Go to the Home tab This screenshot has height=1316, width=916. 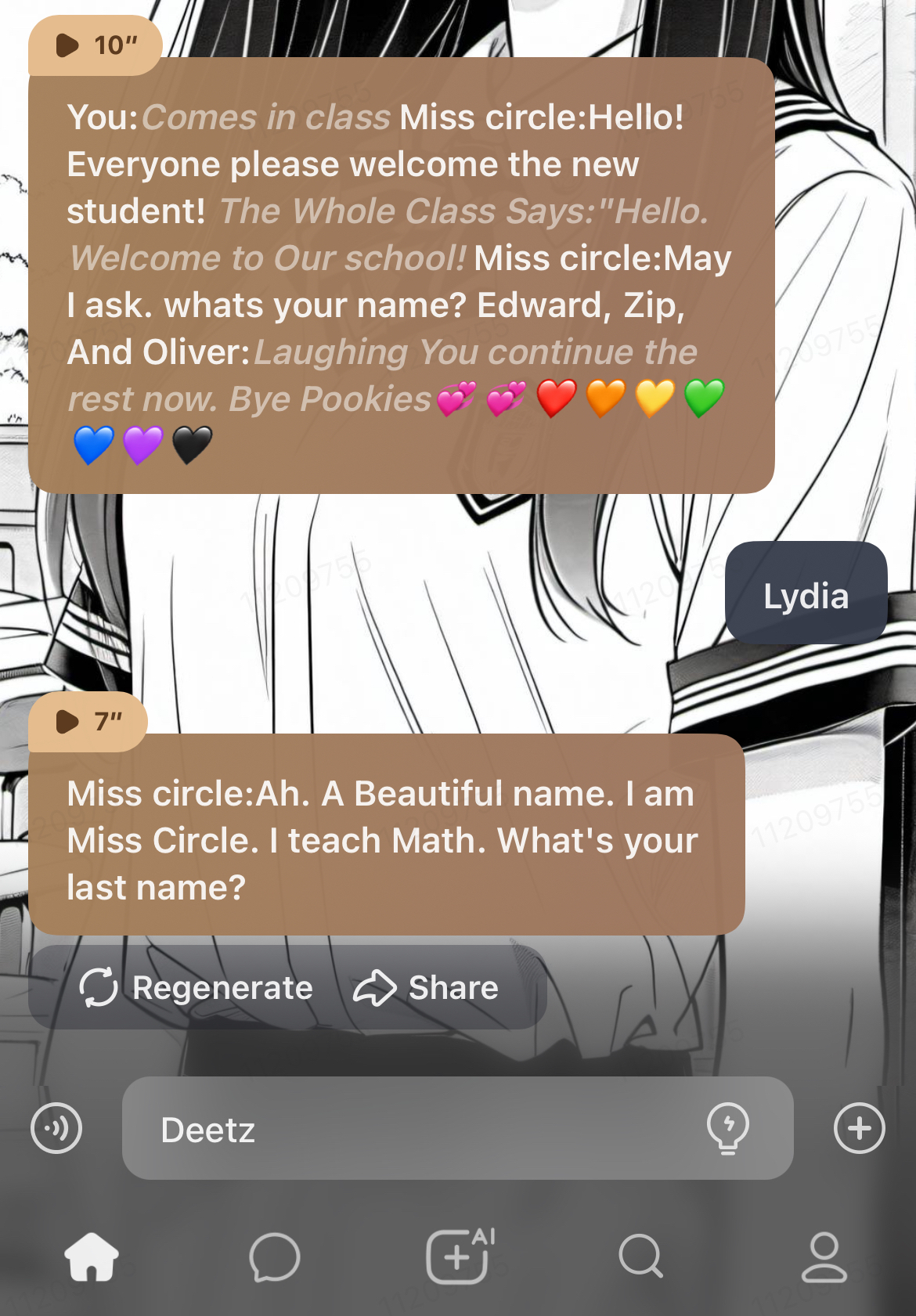tap(92, 1257)
